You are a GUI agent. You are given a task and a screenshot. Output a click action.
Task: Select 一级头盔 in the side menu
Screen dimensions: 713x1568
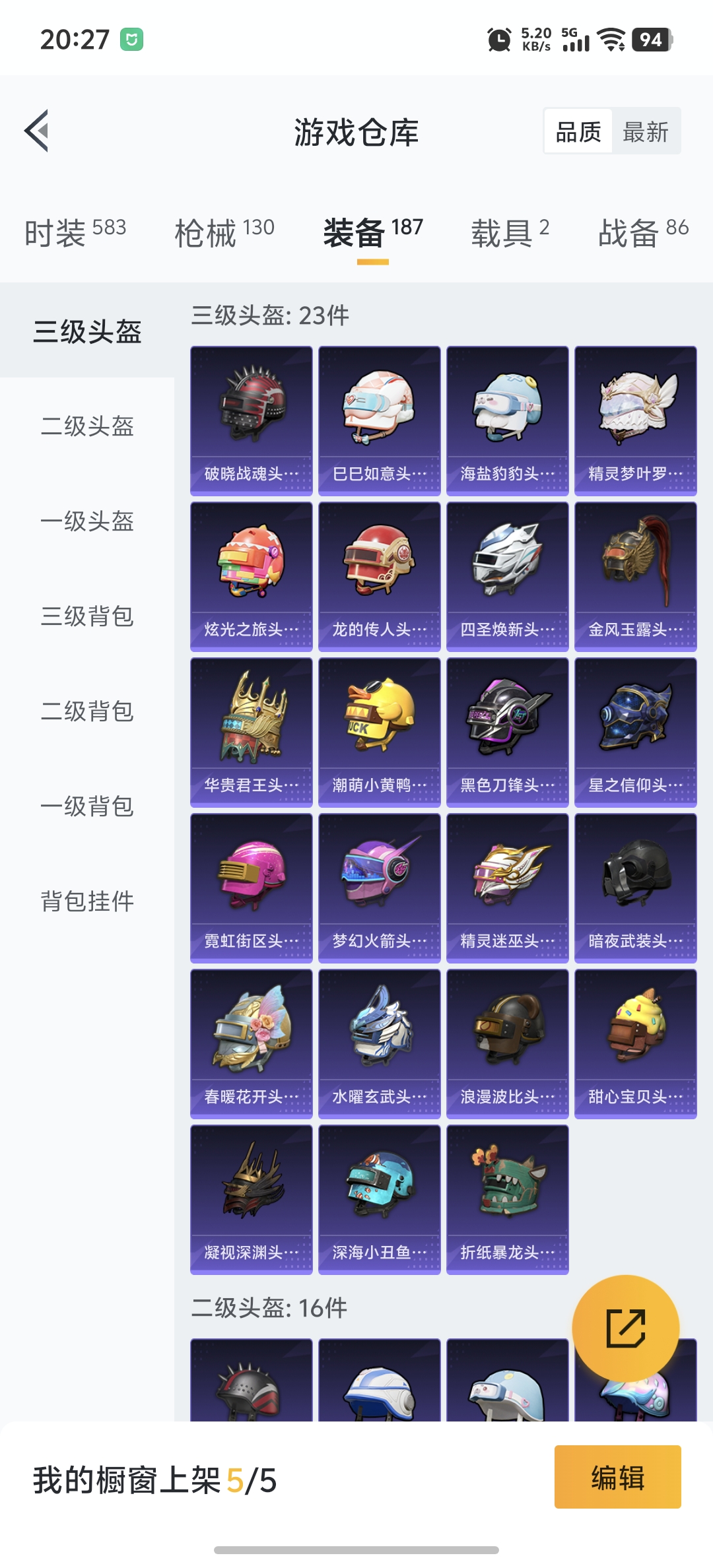(87, 521)
